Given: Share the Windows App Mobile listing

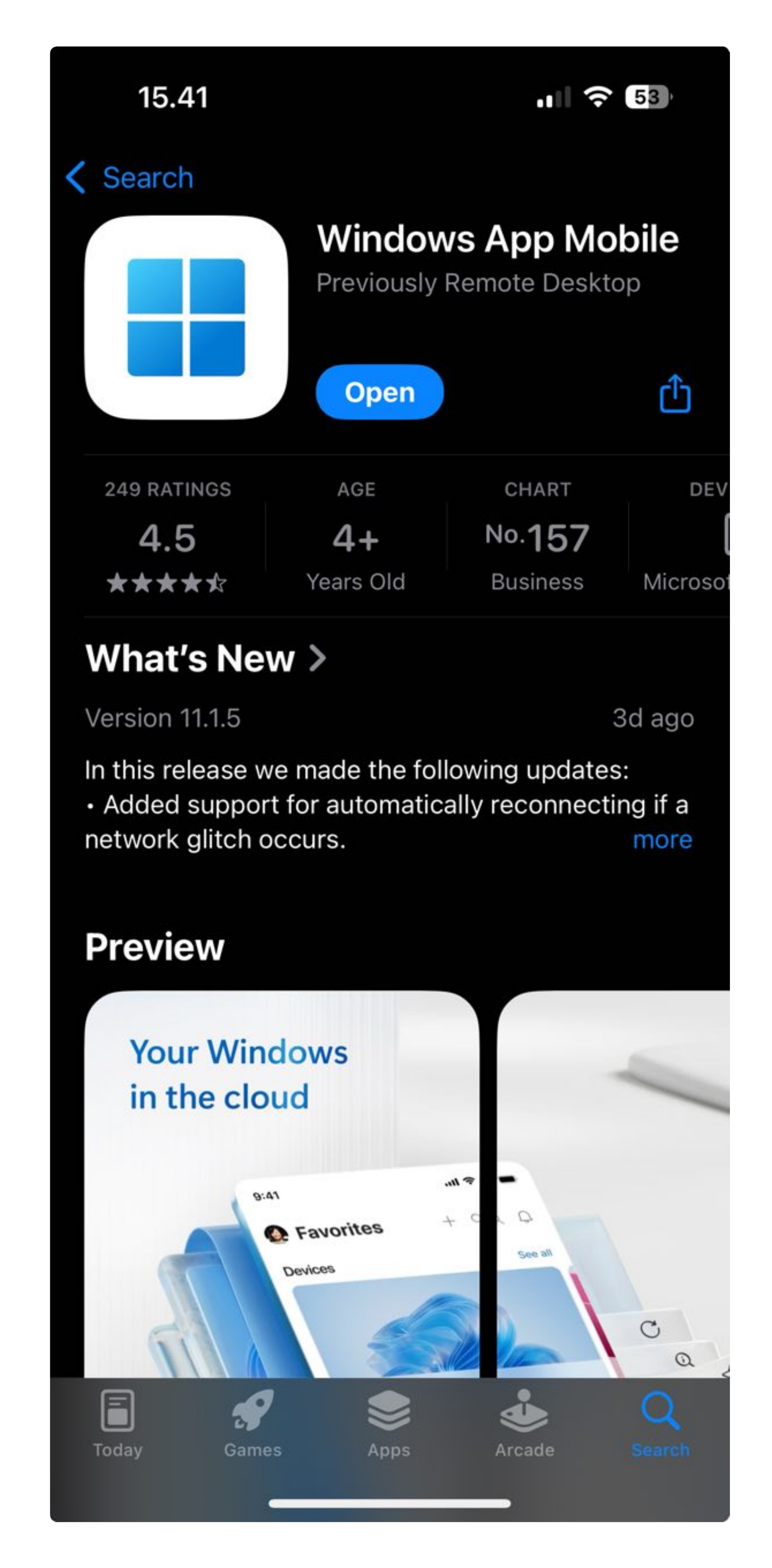Looking at the screenshot, I should click(674, 394).
